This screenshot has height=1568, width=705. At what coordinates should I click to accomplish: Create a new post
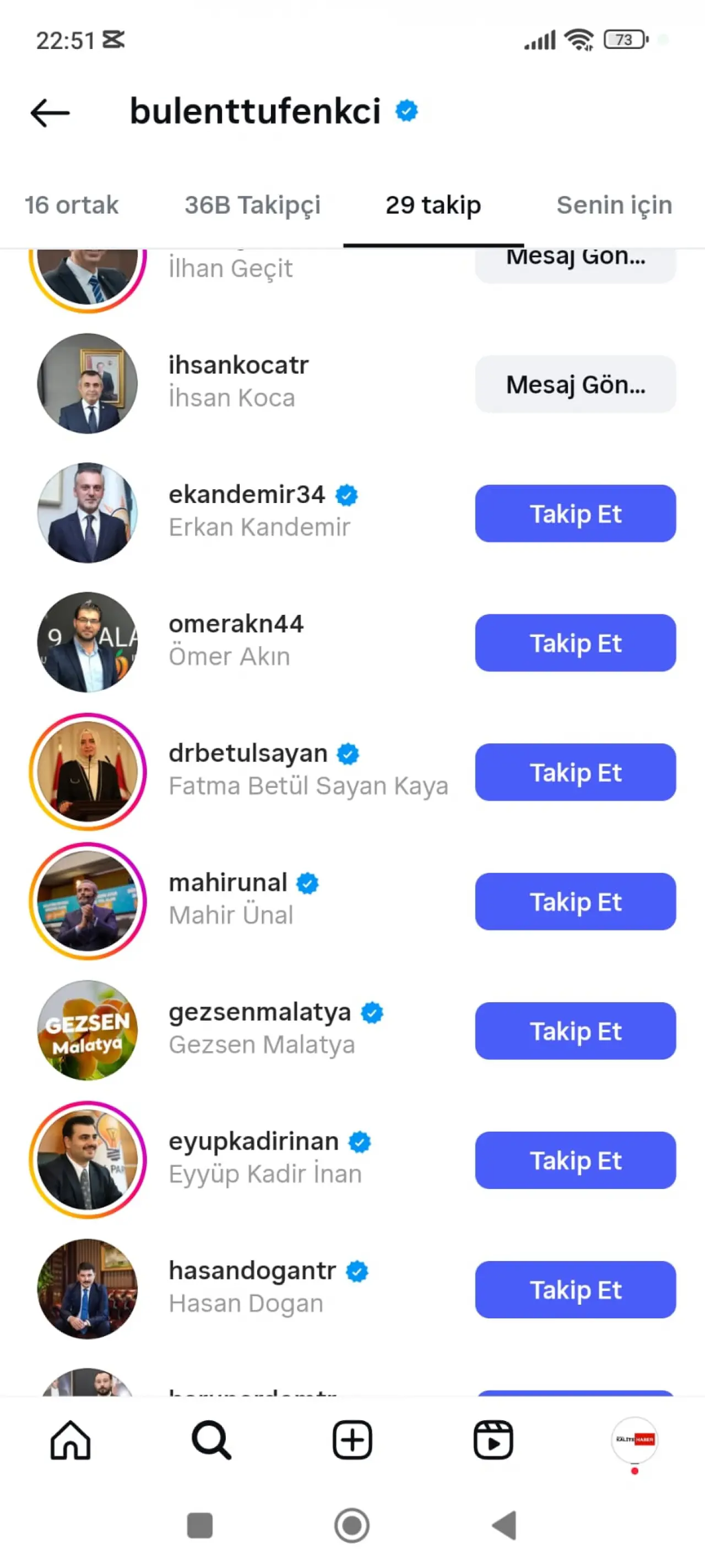pyautogui.click(x=352, y=1440)
